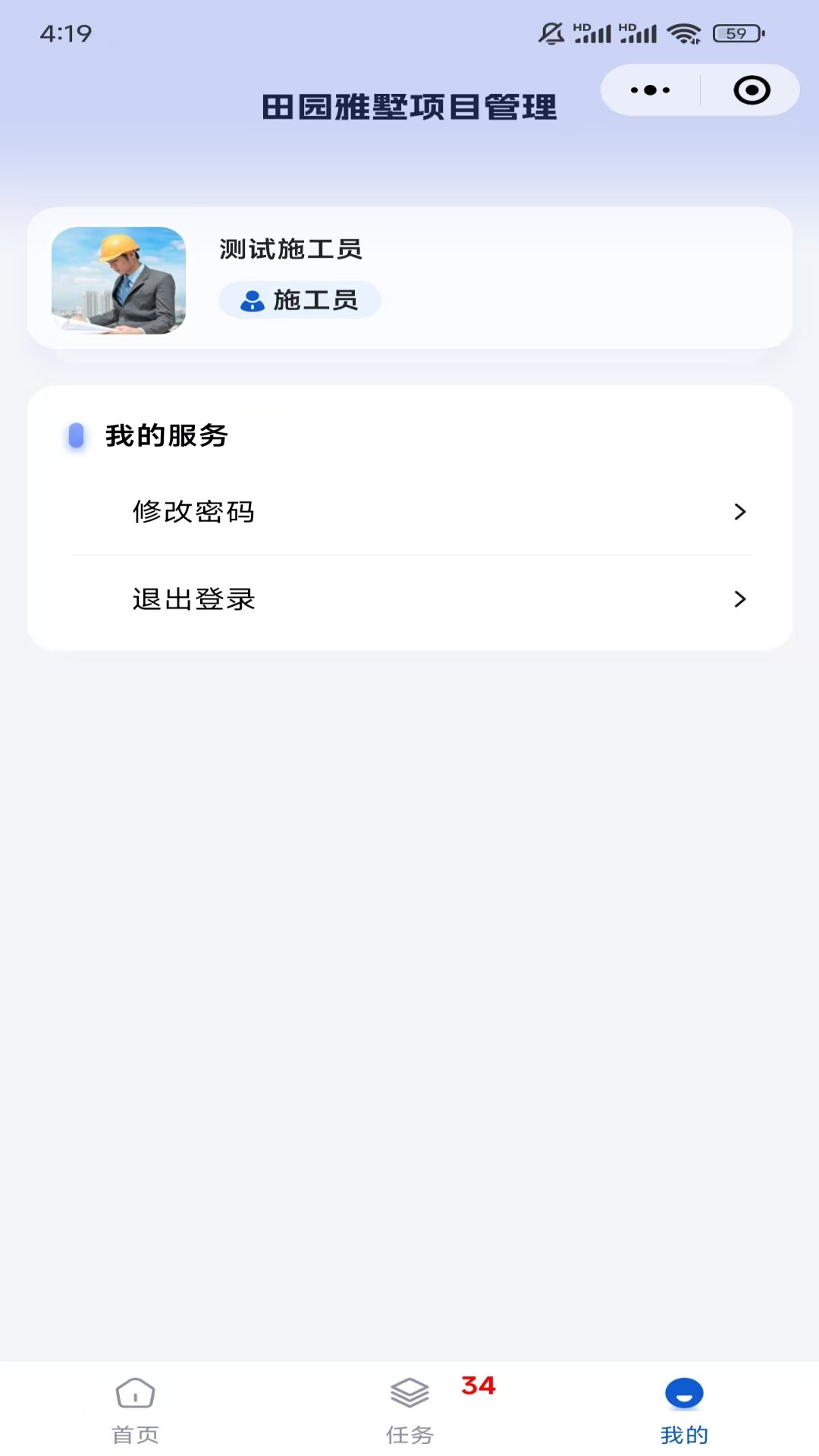Tap the 任务 tasks stack icon
The height and width of the screenshot is (1456, 819).
[x=409, y=1408]
